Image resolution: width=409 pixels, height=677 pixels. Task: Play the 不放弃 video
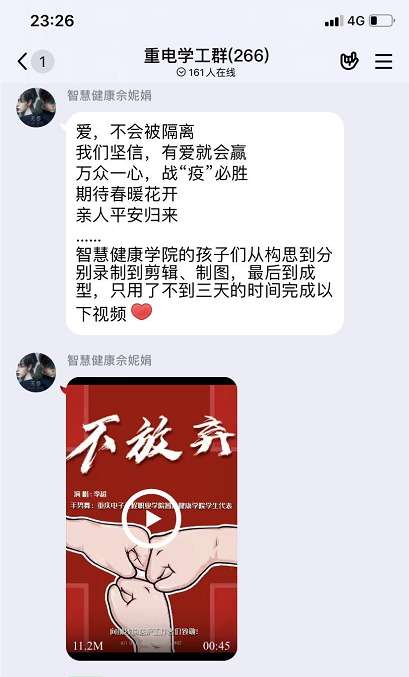[x=151, y=519]
